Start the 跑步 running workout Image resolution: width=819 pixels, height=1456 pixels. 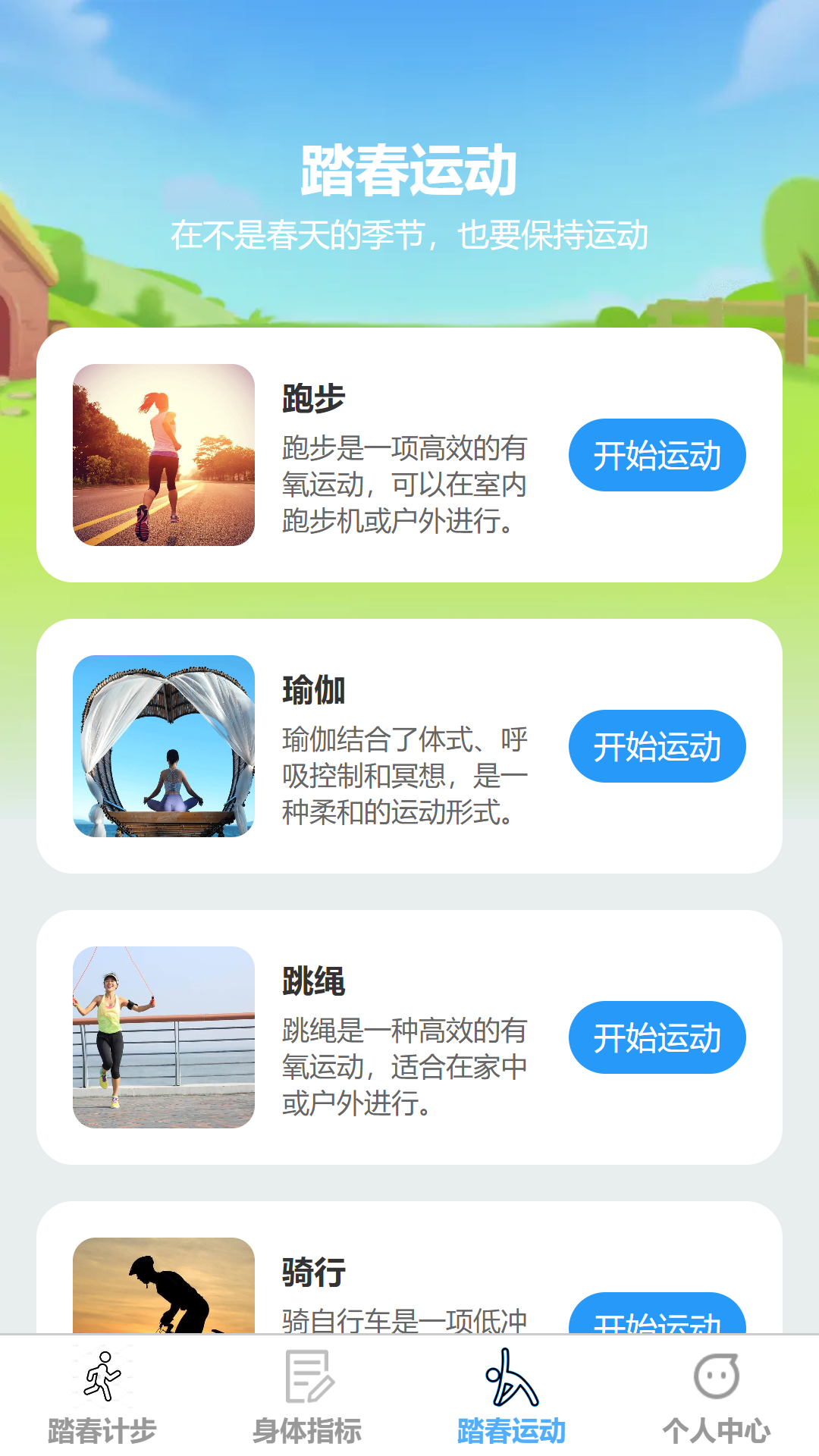[x=655, y=454]
